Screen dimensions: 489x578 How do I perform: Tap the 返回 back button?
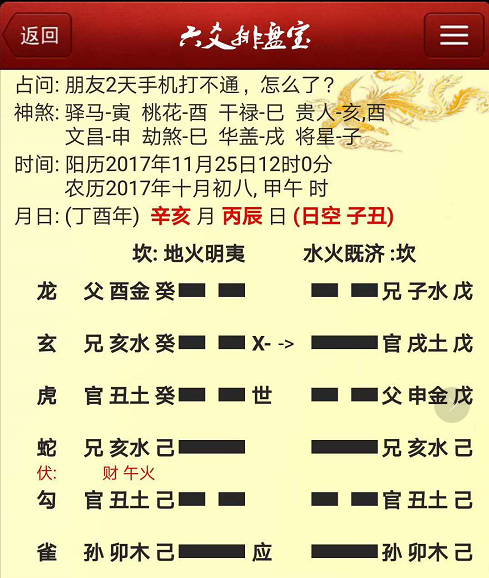tap(37, 35)
